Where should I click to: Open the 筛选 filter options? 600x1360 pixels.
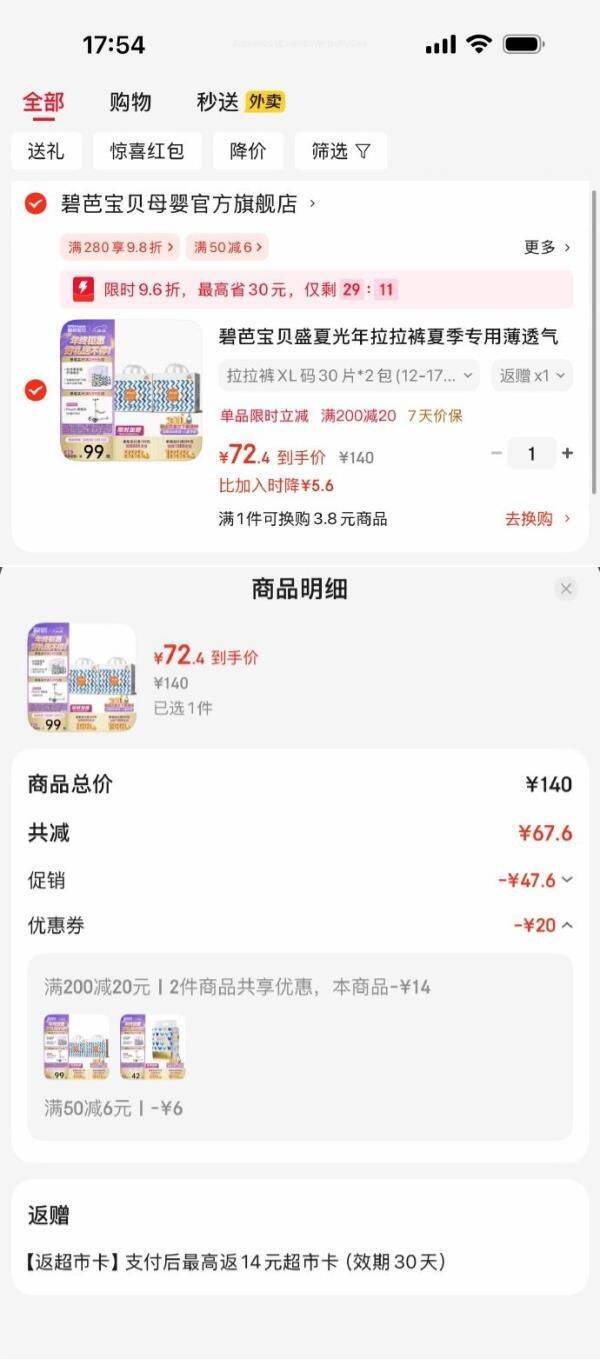coord(340,151)
